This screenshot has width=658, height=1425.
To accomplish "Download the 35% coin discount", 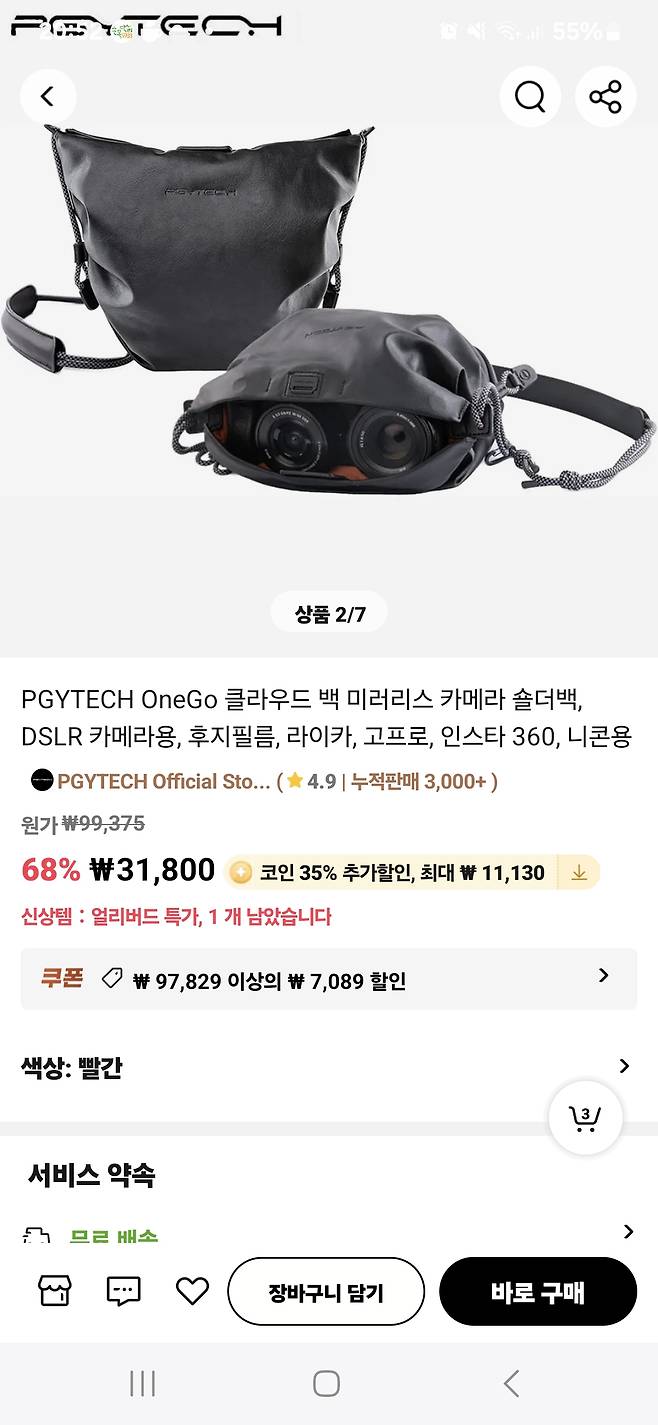I will point(579,872).
